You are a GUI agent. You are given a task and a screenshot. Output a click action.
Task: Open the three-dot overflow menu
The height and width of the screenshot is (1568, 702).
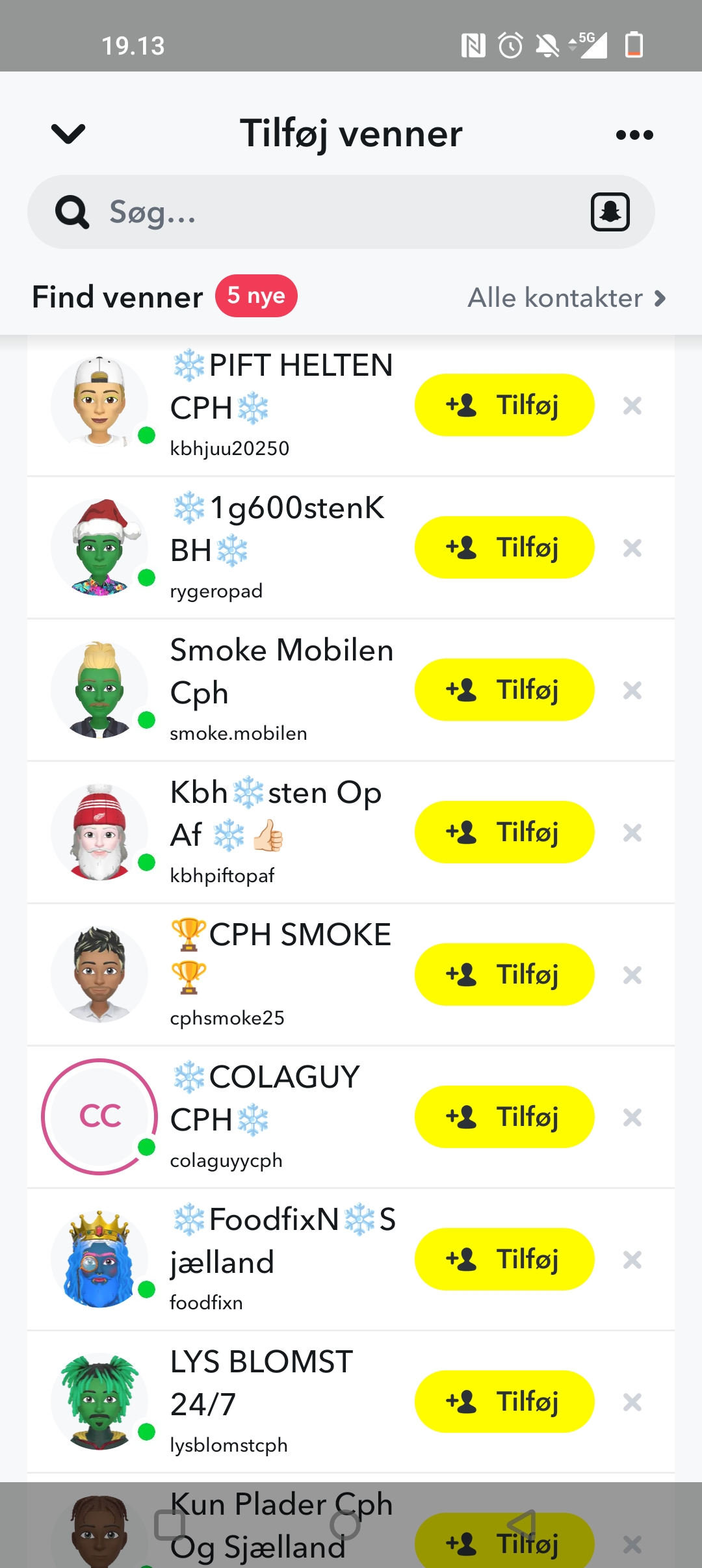click(634, 135)
